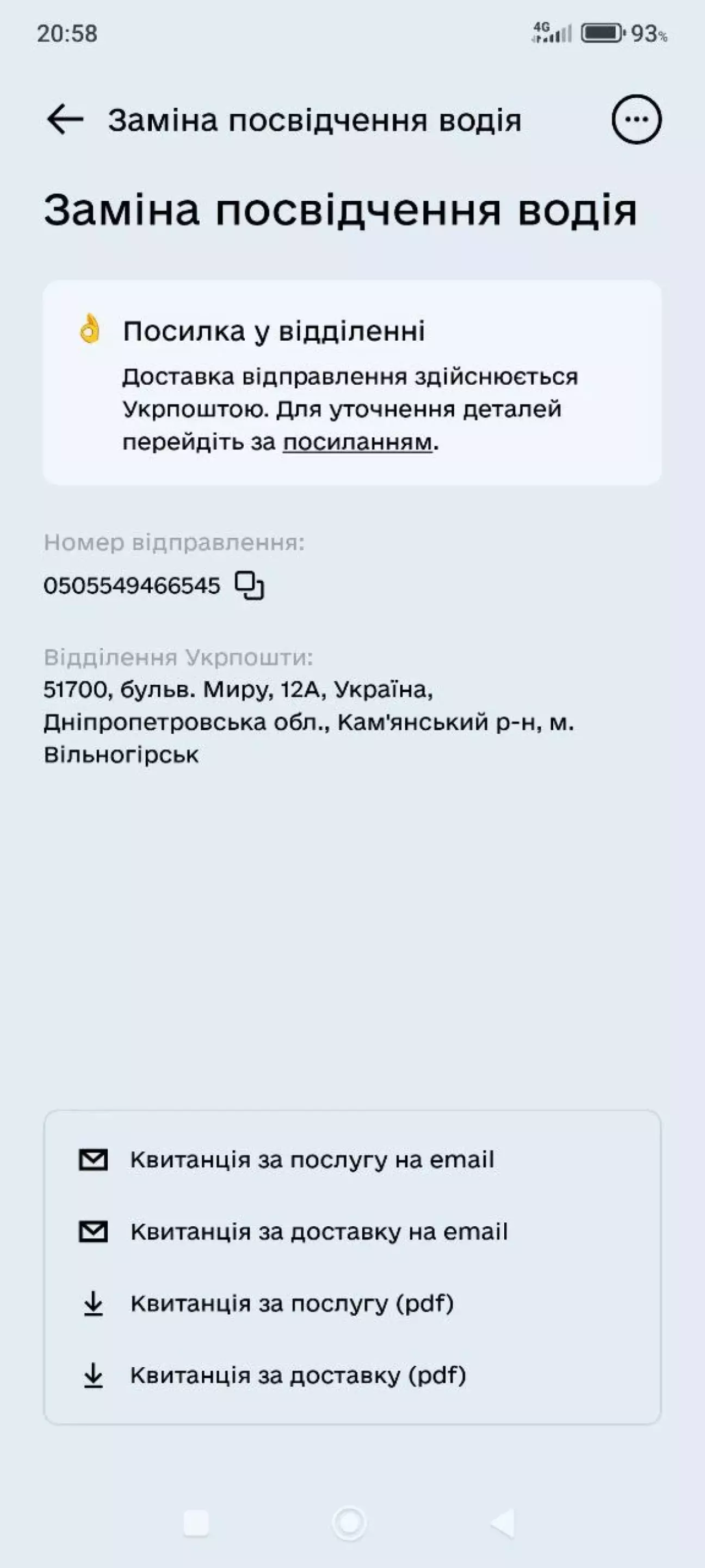Image resolution: width=705 pixels, height=1568 pixels.
Task: Open the three-dot options menu
Action: 636,119
